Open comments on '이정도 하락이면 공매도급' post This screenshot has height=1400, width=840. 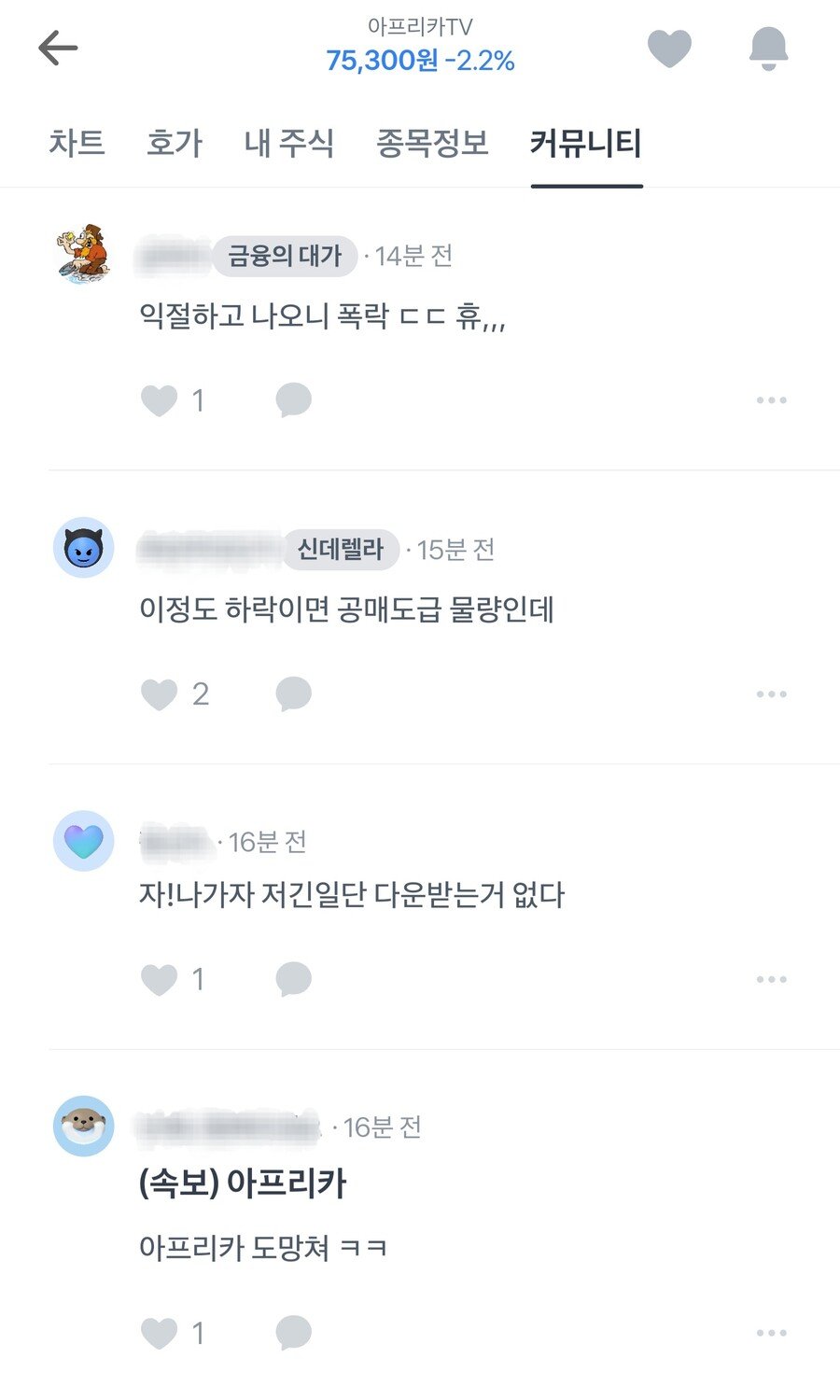(293, 693)
